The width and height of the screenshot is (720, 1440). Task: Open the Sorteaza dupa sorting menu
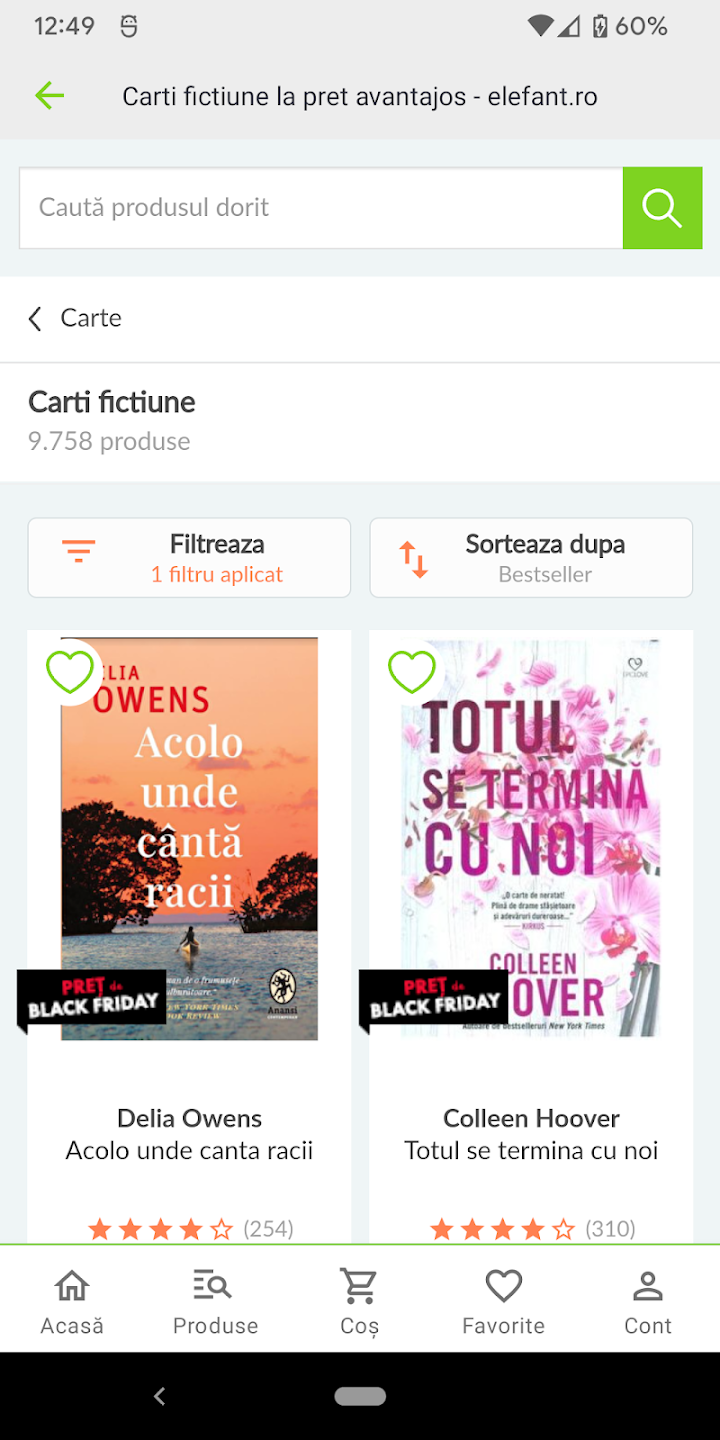531,558
